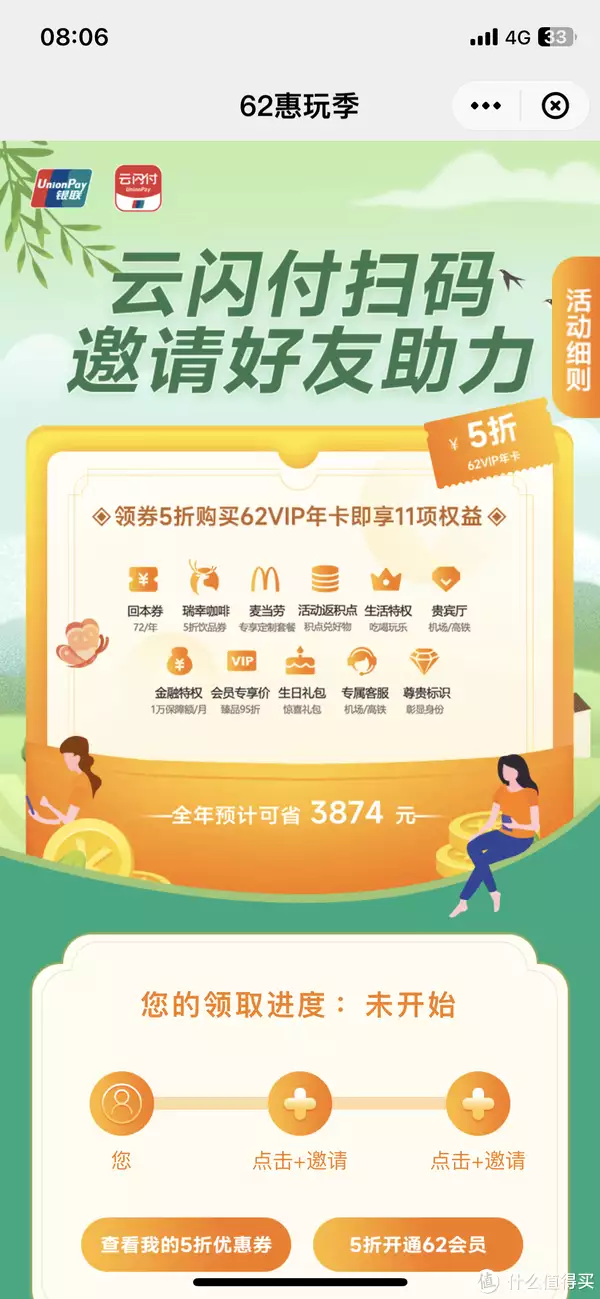Tap the last 点击+邀请 plus button

(478, 1103)
